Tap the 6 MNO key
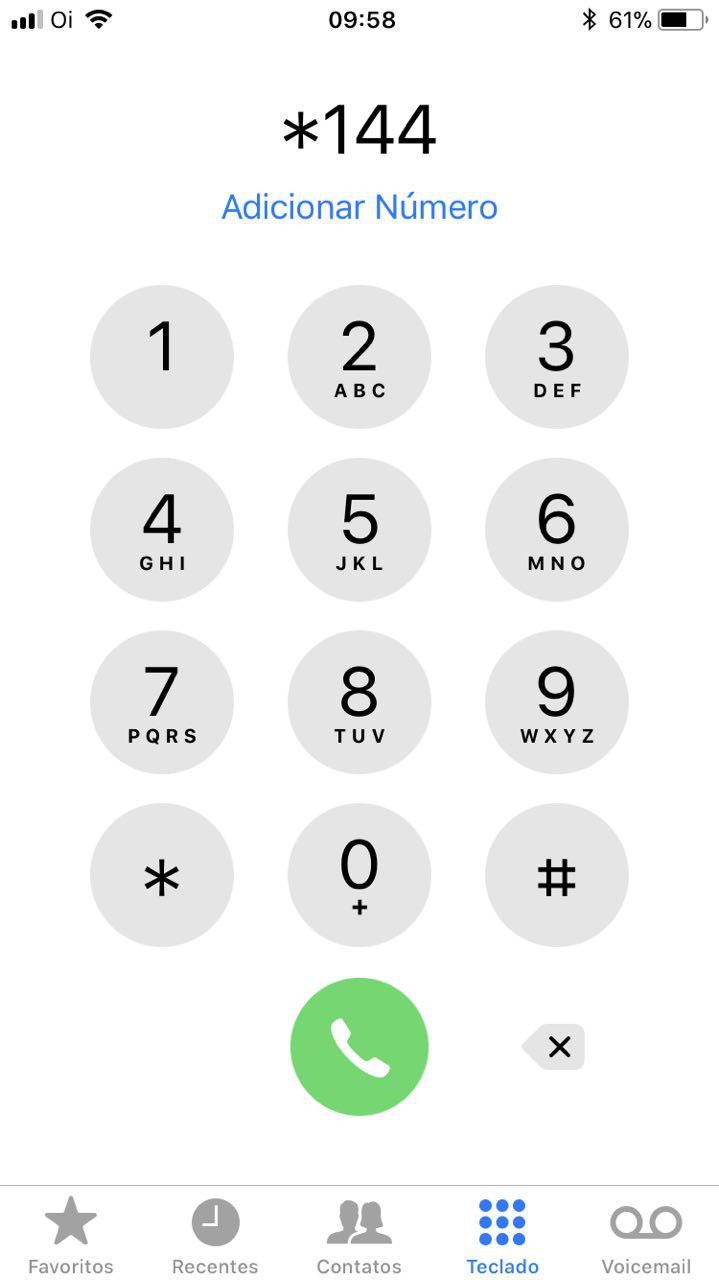This screenshot has height=1280, width=719. 556,530
